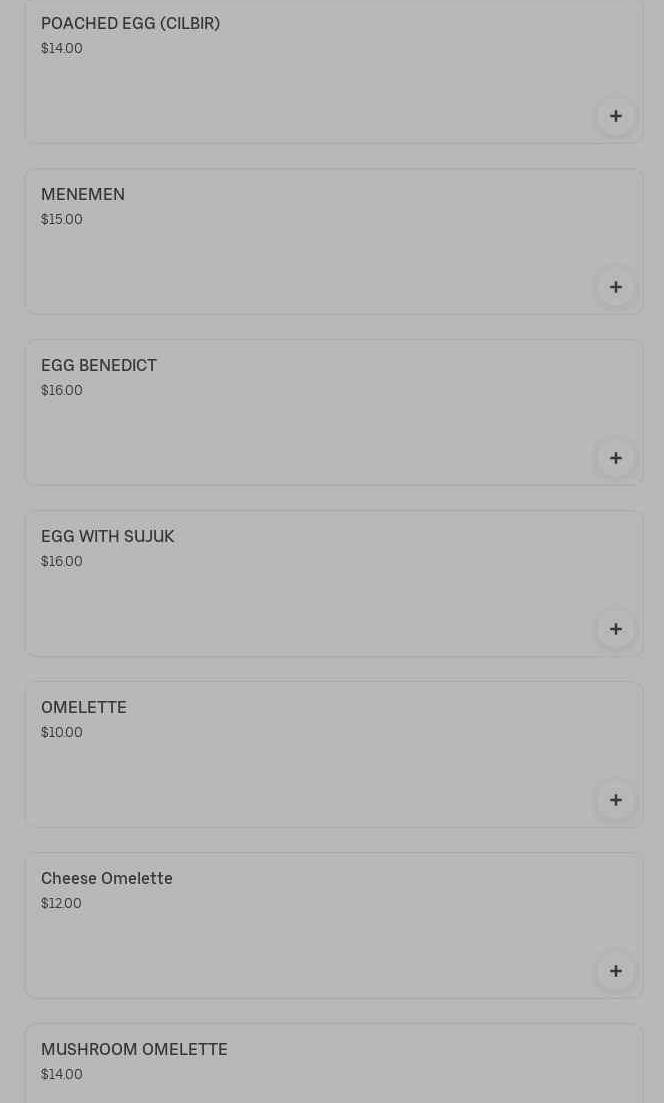The image size is (664, 1103).
Task: Add Poached Egg (Cilbir) to order
Action: (x=616, y=116)
